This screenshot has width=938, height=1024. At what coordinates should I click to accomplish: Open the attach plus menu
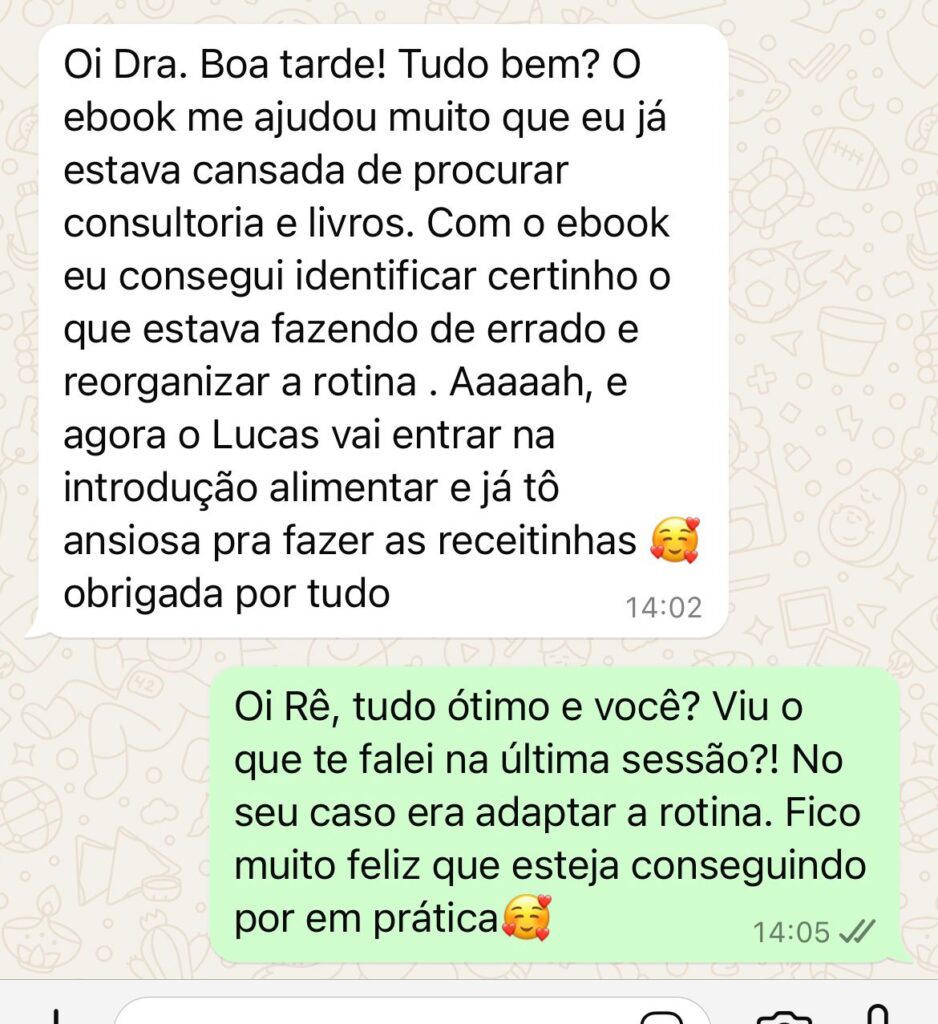click(x=55, y=1017)
